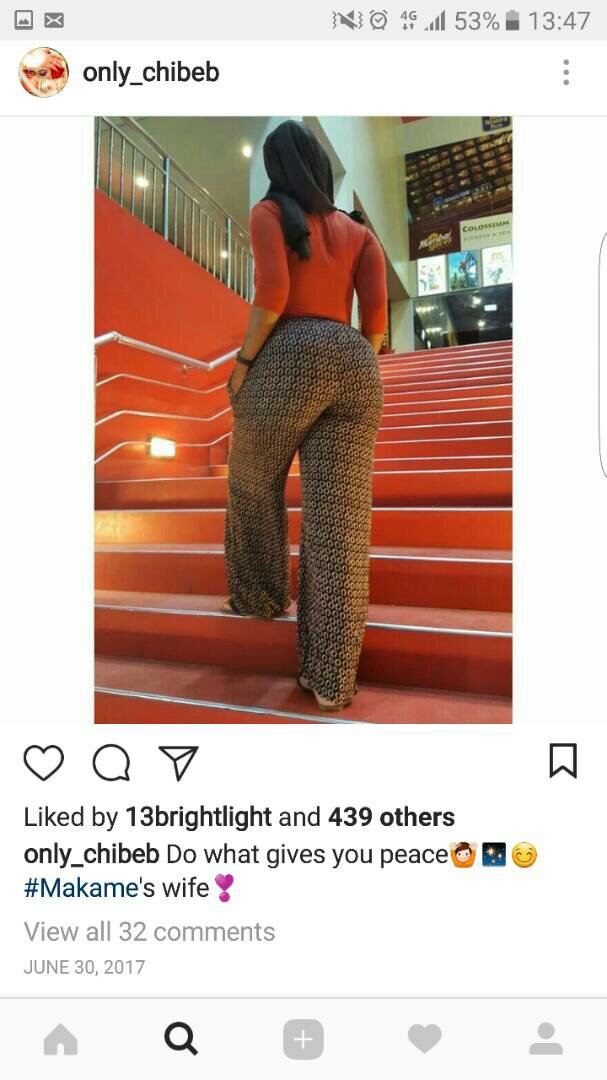Image resolution: width=607 pixels, height=1080 pixels.
Task: Open the activity heart tab
Action: pyautogui.click(x=424, y=1040)
